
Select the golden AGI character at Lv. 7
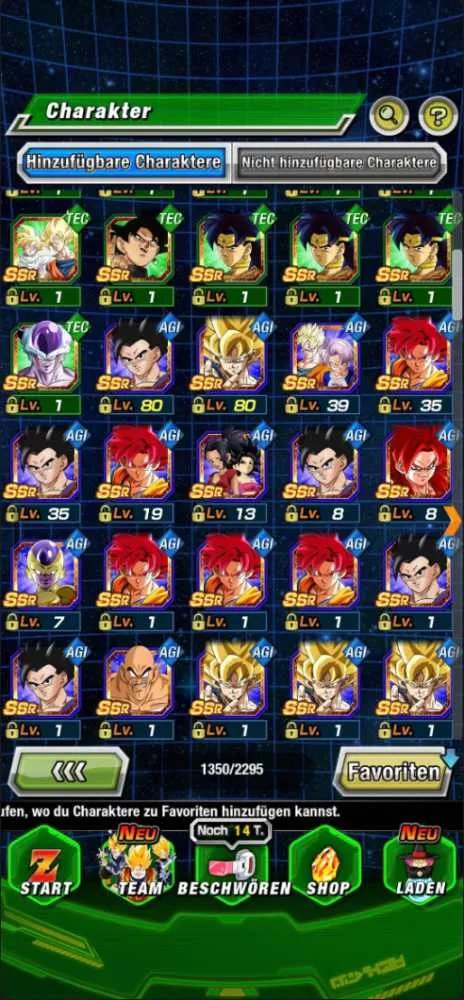click(x=43, y=582)
